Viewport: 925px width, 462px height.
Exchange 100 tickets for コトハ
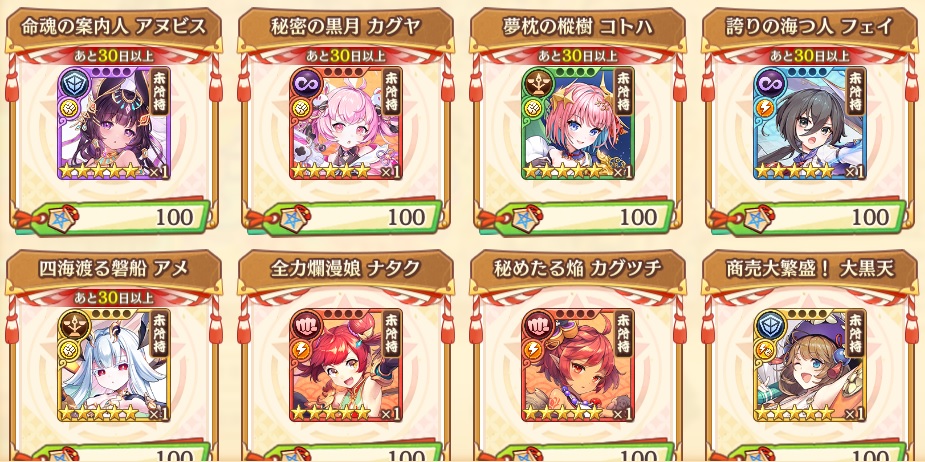pyautogui.click(x=582, y=218)
